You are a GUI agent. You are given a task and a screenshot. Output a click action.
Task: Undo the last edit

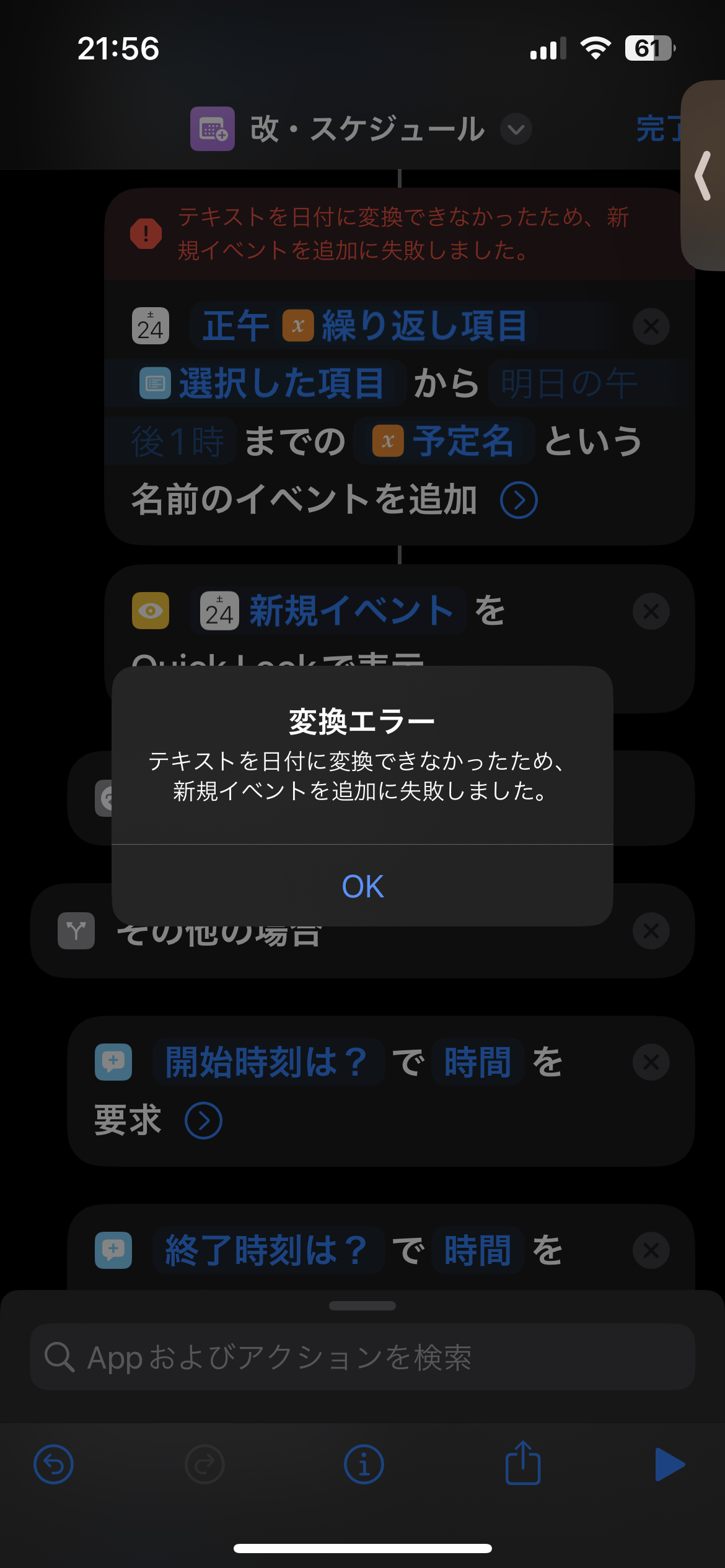[x=54, y=1465]
